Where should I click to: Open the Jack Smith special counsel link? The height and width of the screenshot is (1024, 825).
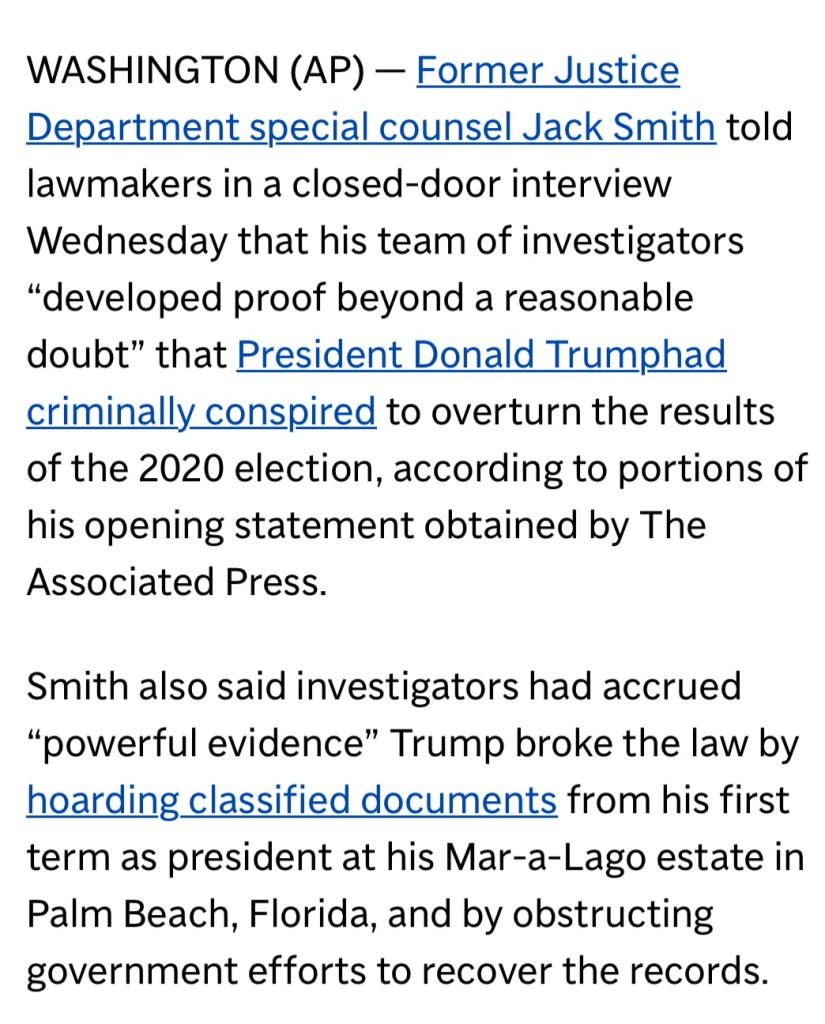[370, 128]
